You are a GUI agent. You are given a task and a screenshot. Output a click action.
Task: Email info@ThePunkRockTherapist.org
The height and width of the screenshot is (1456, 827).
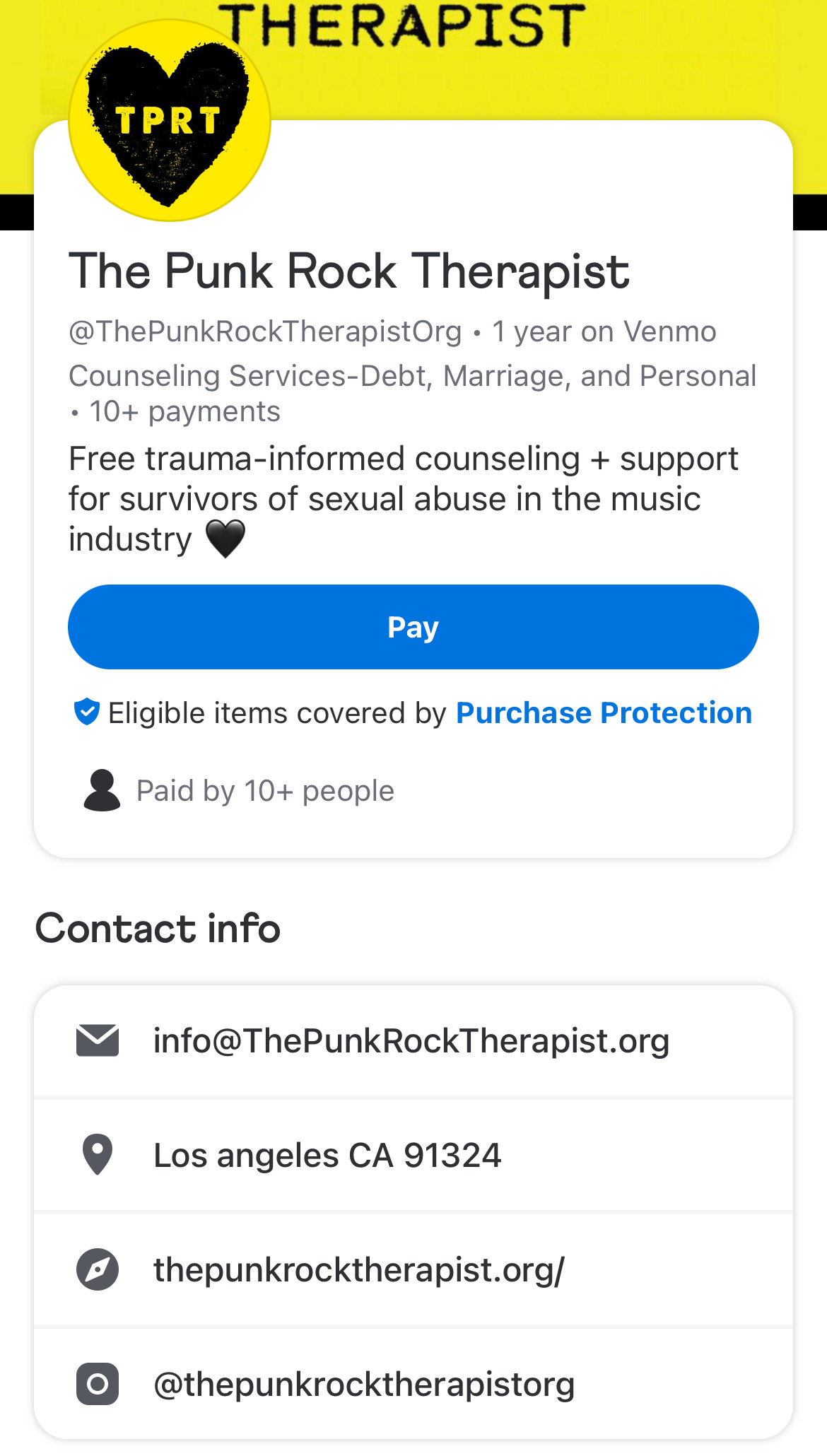click(x=411, y=1041)
